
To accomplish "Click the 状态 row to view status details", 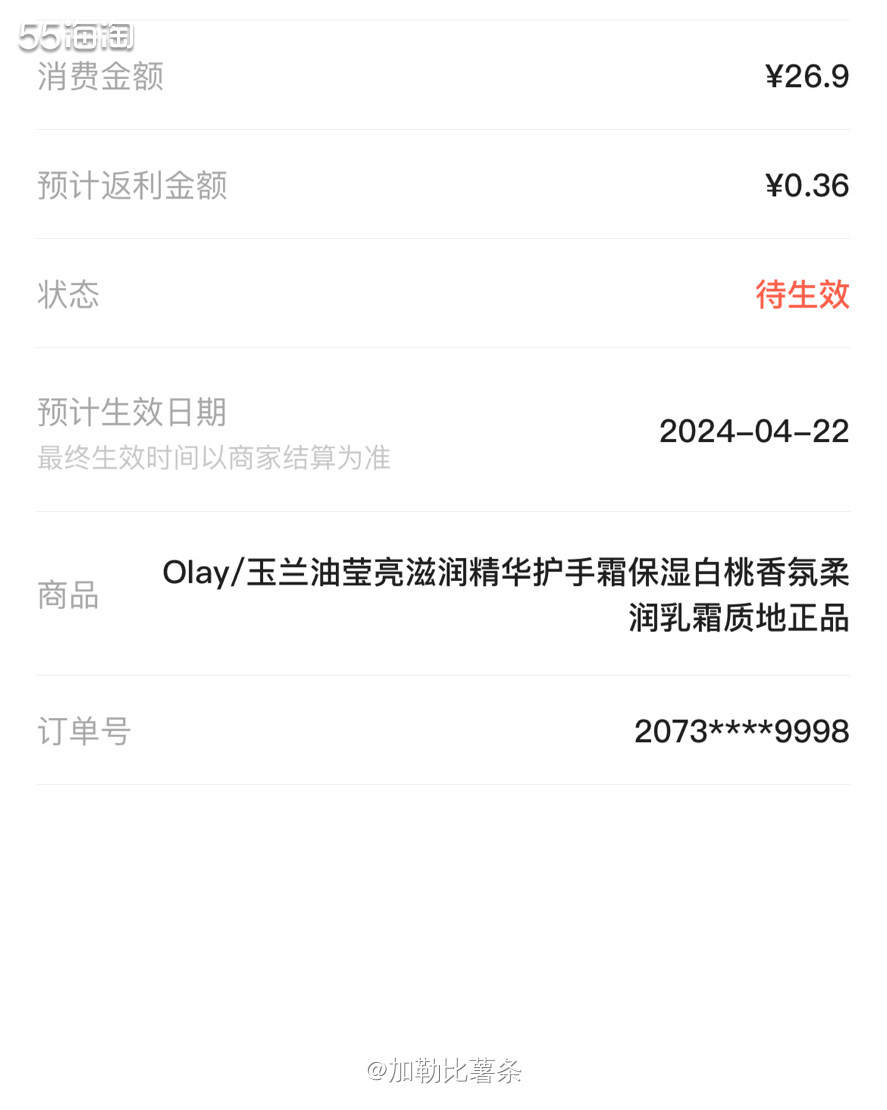I will (443, 296).
